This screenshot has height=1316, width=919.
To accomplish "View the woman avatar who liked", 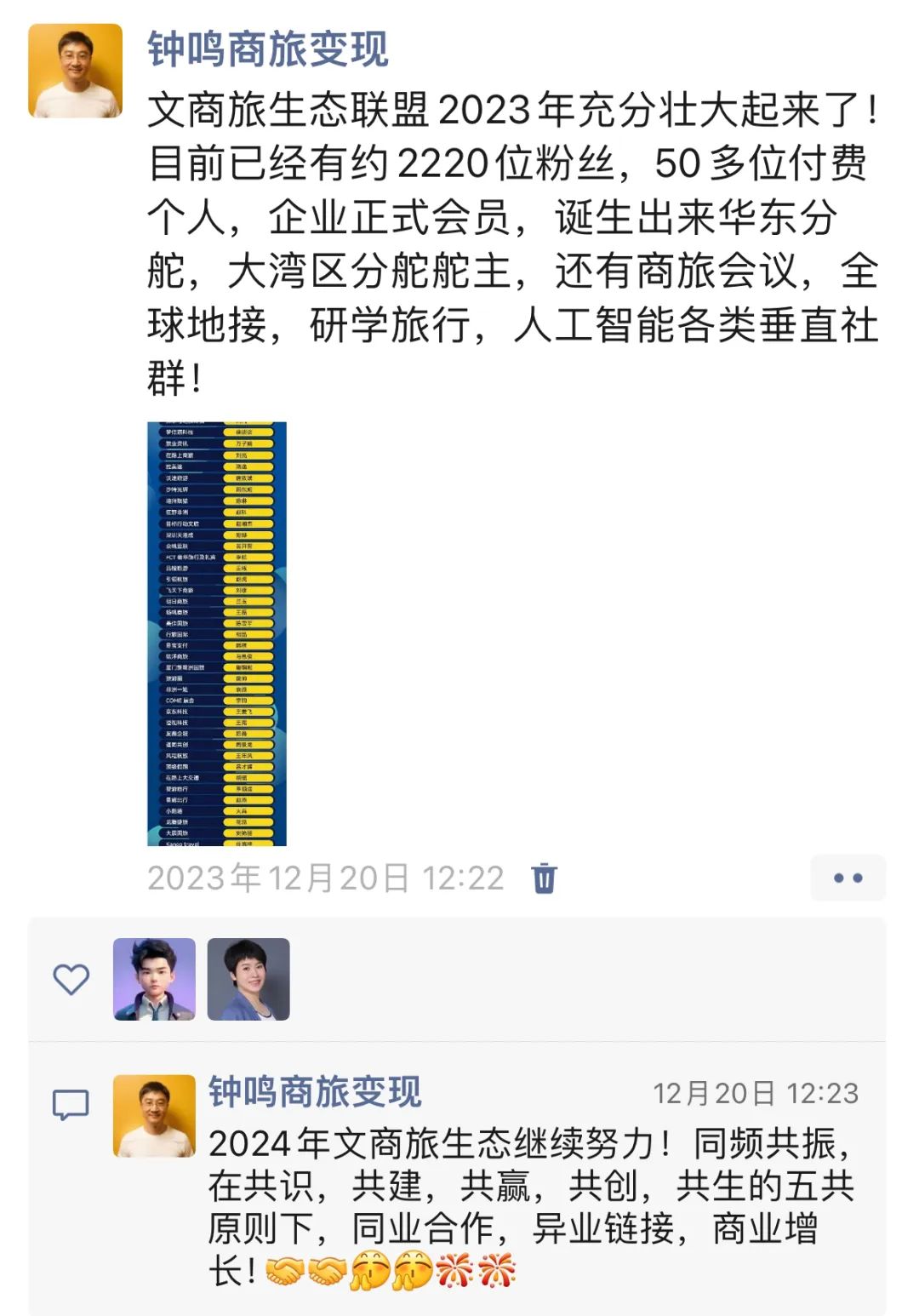I will pyautogui.click(x=248, y=979).
